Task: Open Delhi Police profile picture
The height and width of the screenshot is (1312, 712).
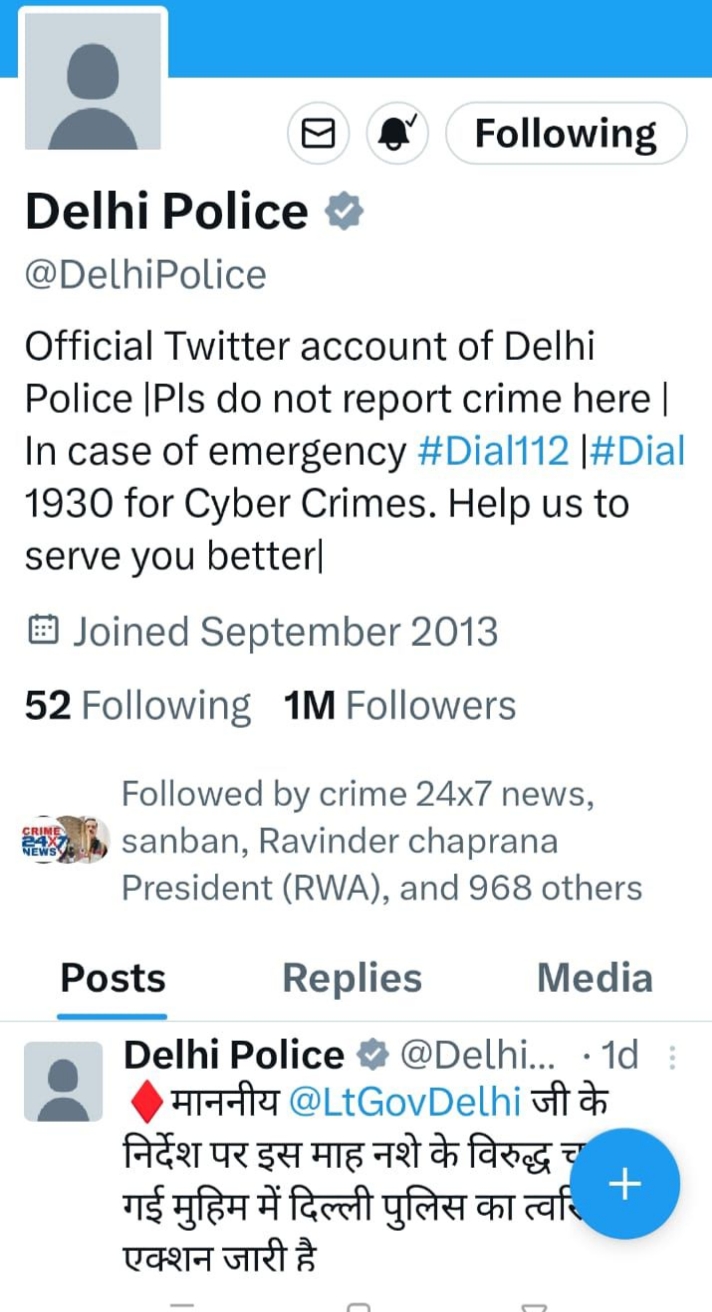Action: click(x=92, y=82)
